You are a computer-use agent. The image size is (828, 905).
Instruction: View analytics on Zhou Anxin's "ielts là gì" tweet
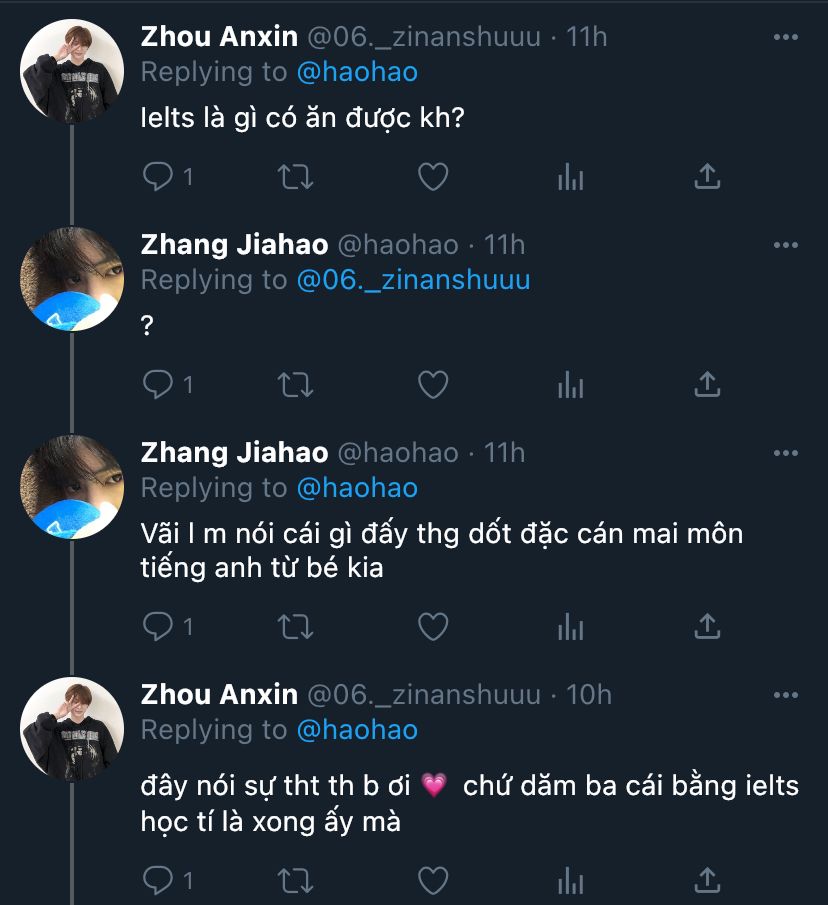pyautogui.click(x=570, y=177)
